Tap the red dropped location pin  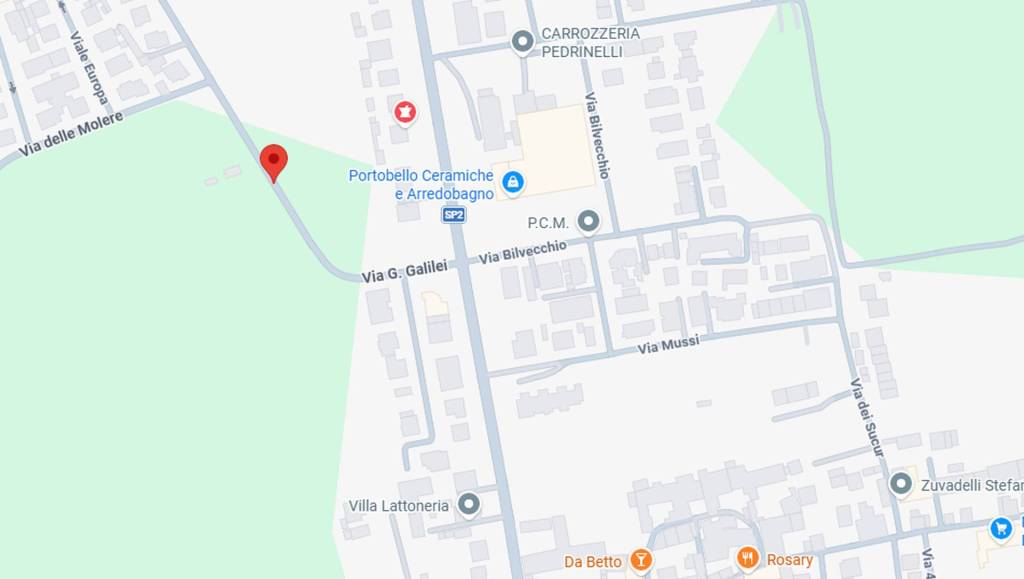point(274,162)
